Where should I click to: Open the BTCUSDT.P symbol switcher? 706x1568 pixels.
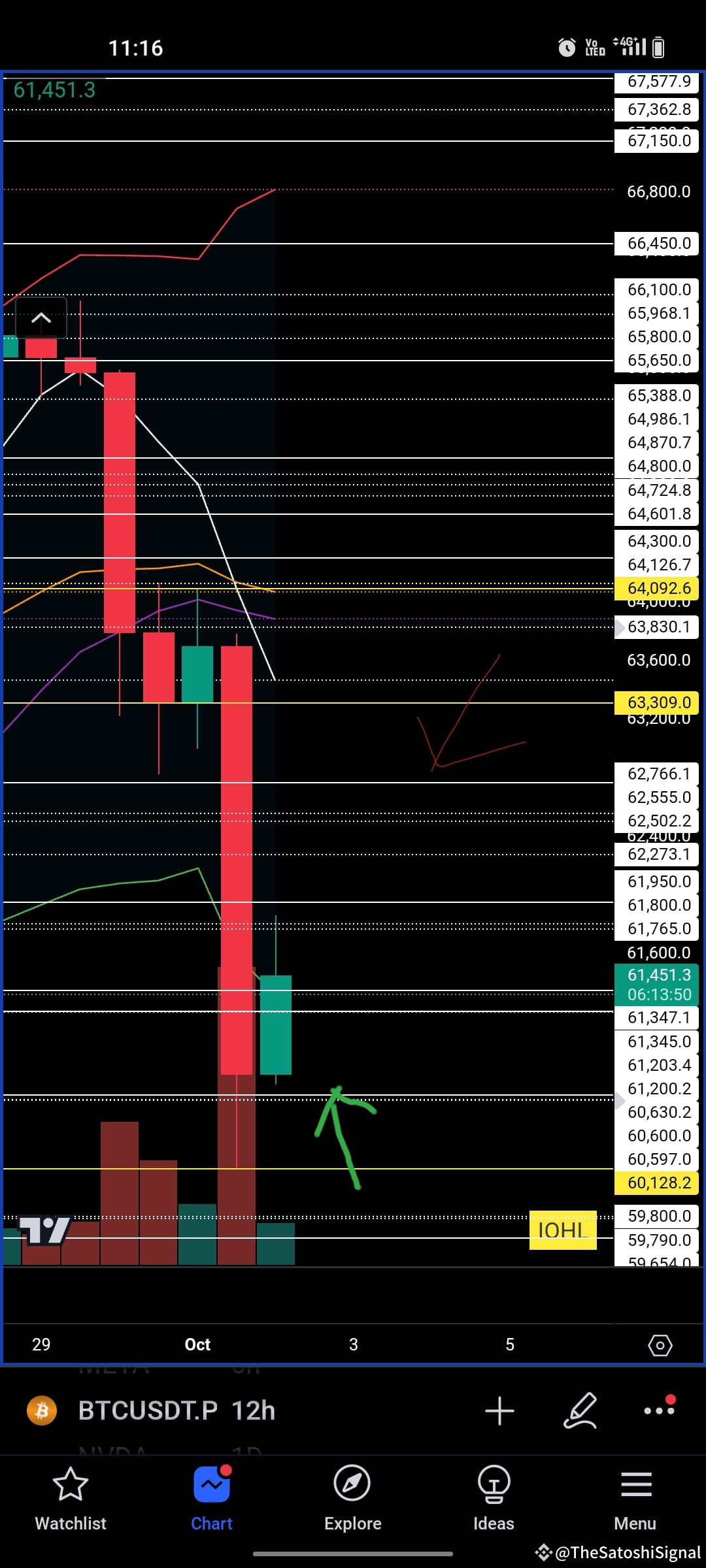pos(147,1411)
